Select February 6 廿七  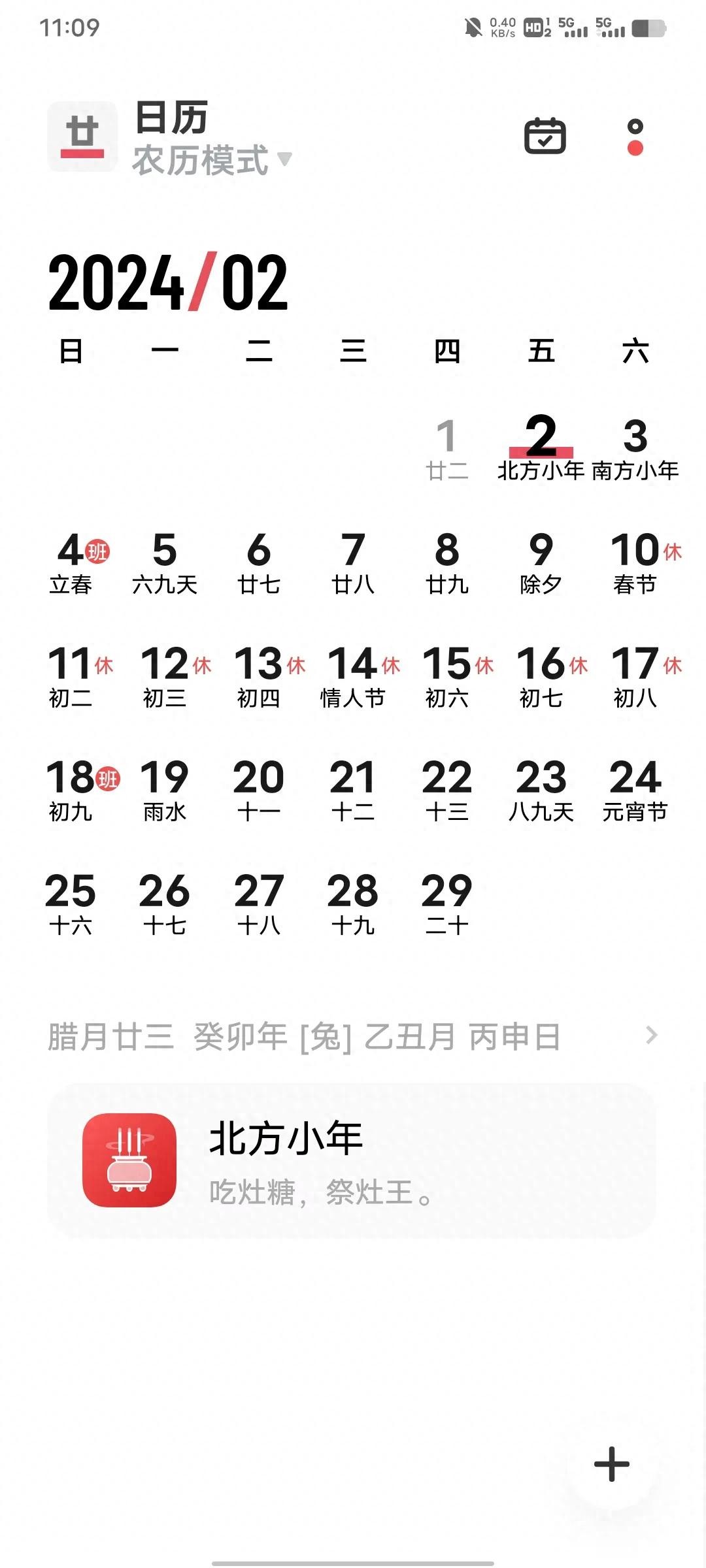click(x=259, y=563)
